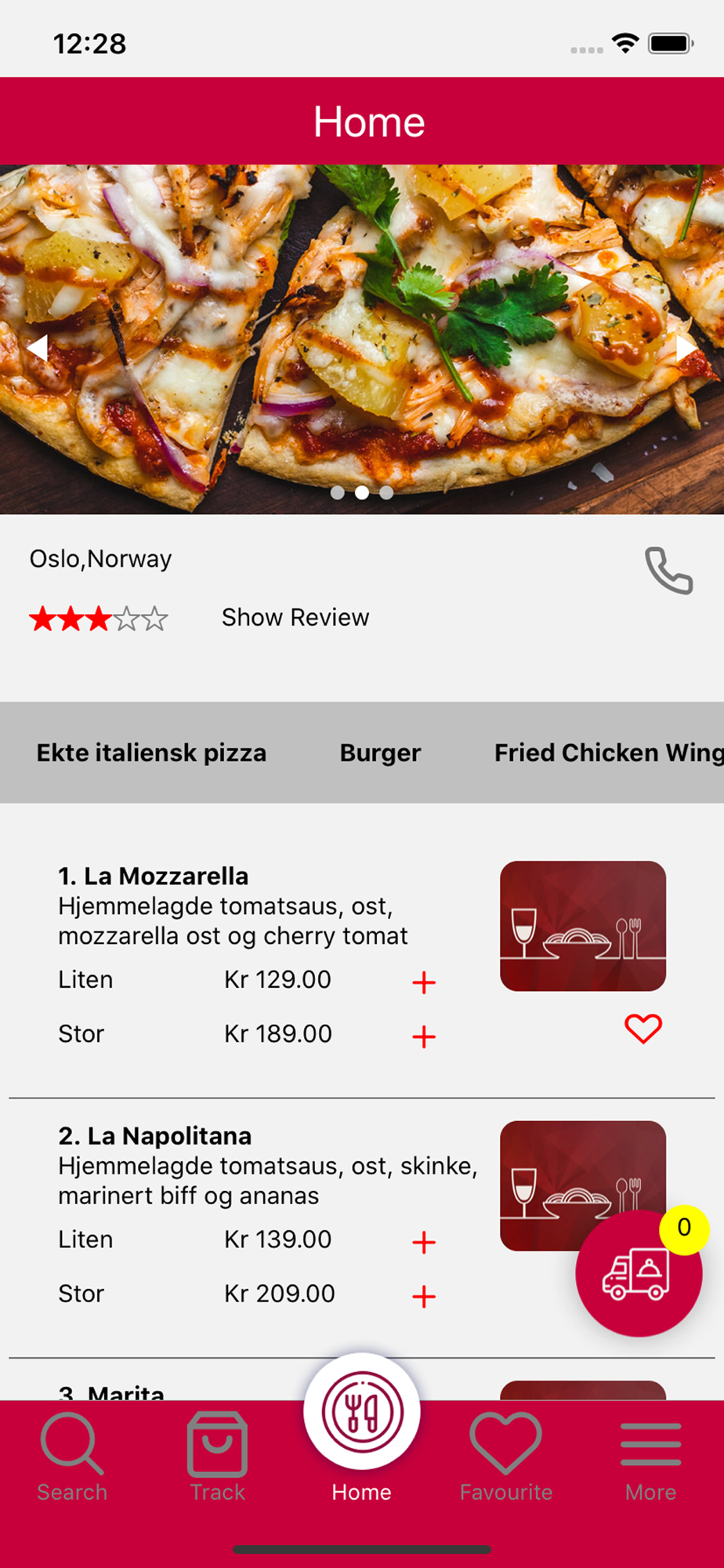Open the delivery cart button
This screenshot has width=724, height=1568.
pyautogui.click(x=638, y=1274)
